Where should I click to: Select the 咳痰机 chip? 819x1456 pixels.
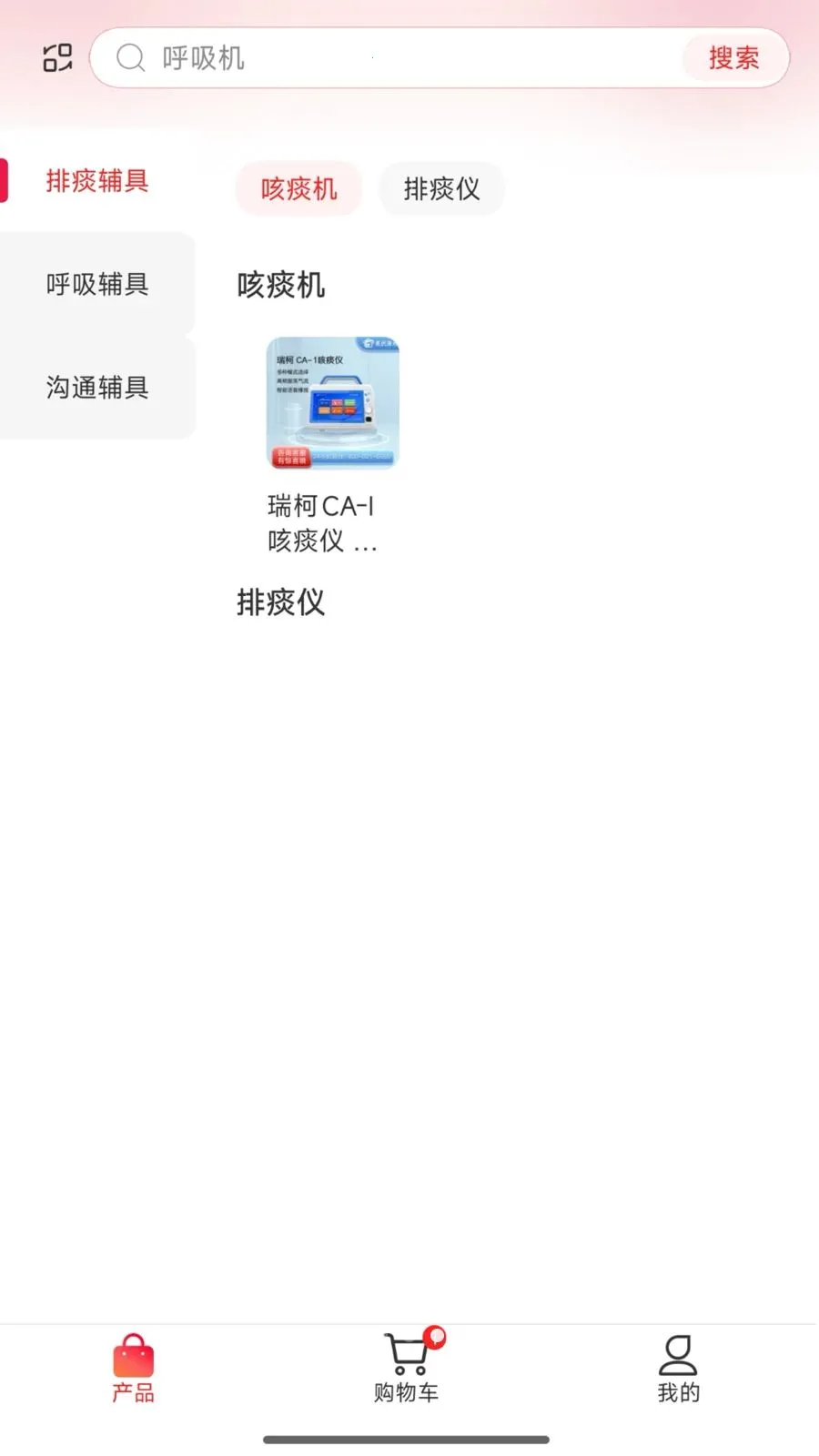(298, 189)
